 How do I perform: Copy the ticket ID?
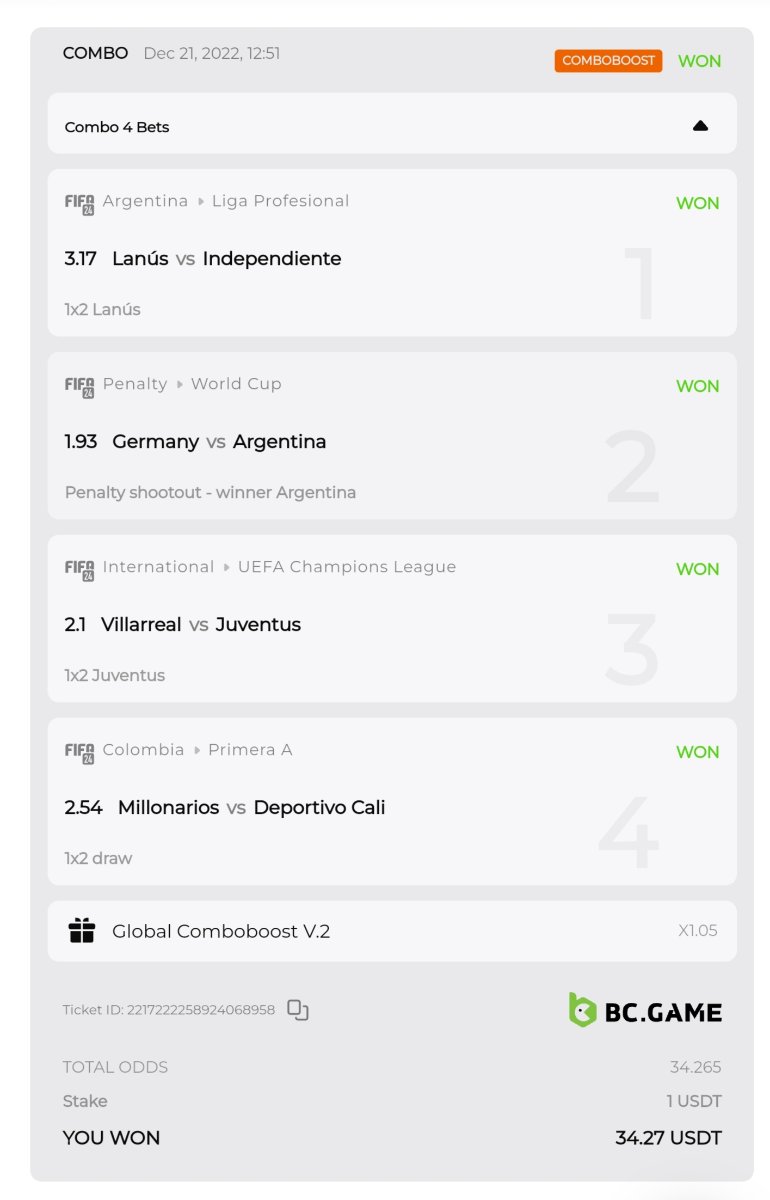[x=298, y=1010]
